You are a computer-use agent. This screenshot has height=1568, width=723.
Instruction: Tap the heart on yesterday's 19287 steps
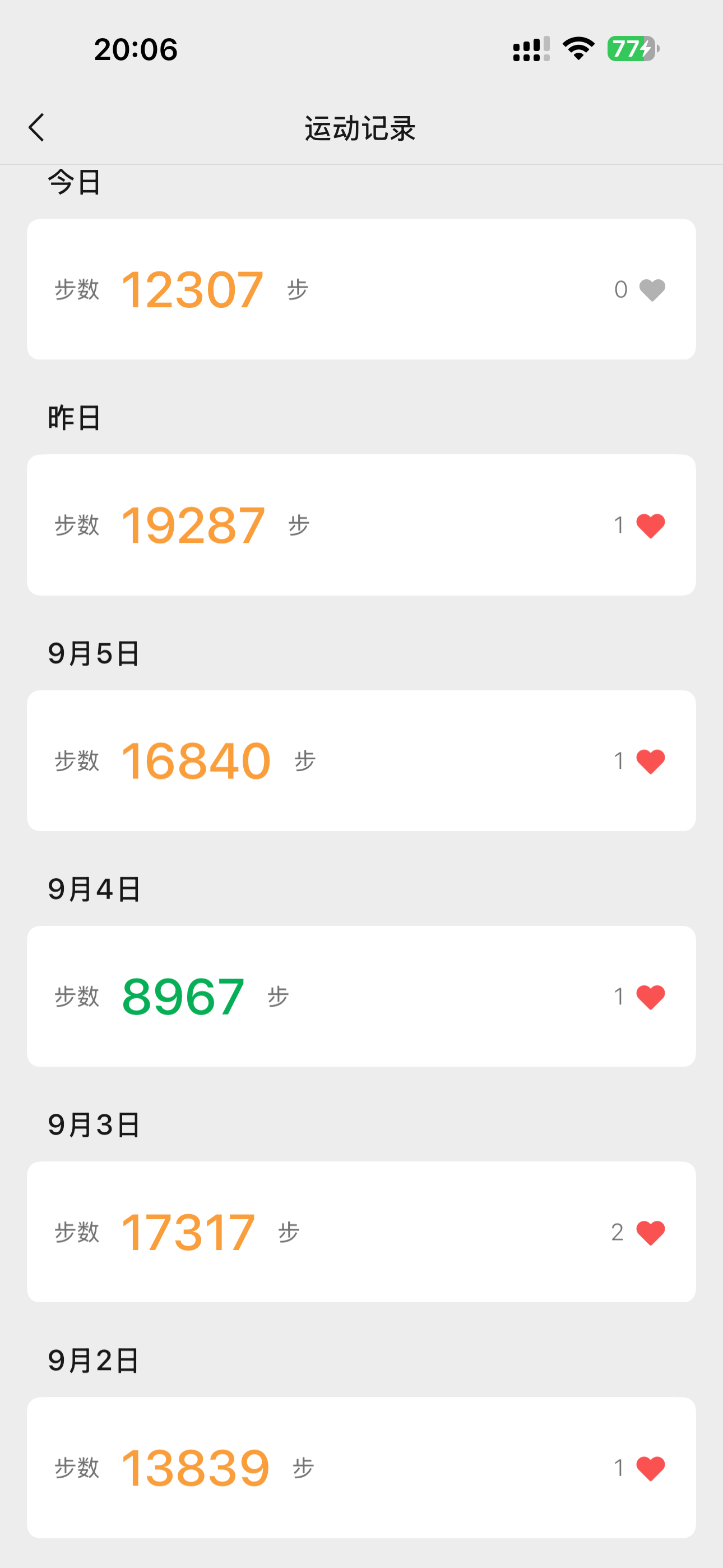pyautogui.click(x=651, y=526)
